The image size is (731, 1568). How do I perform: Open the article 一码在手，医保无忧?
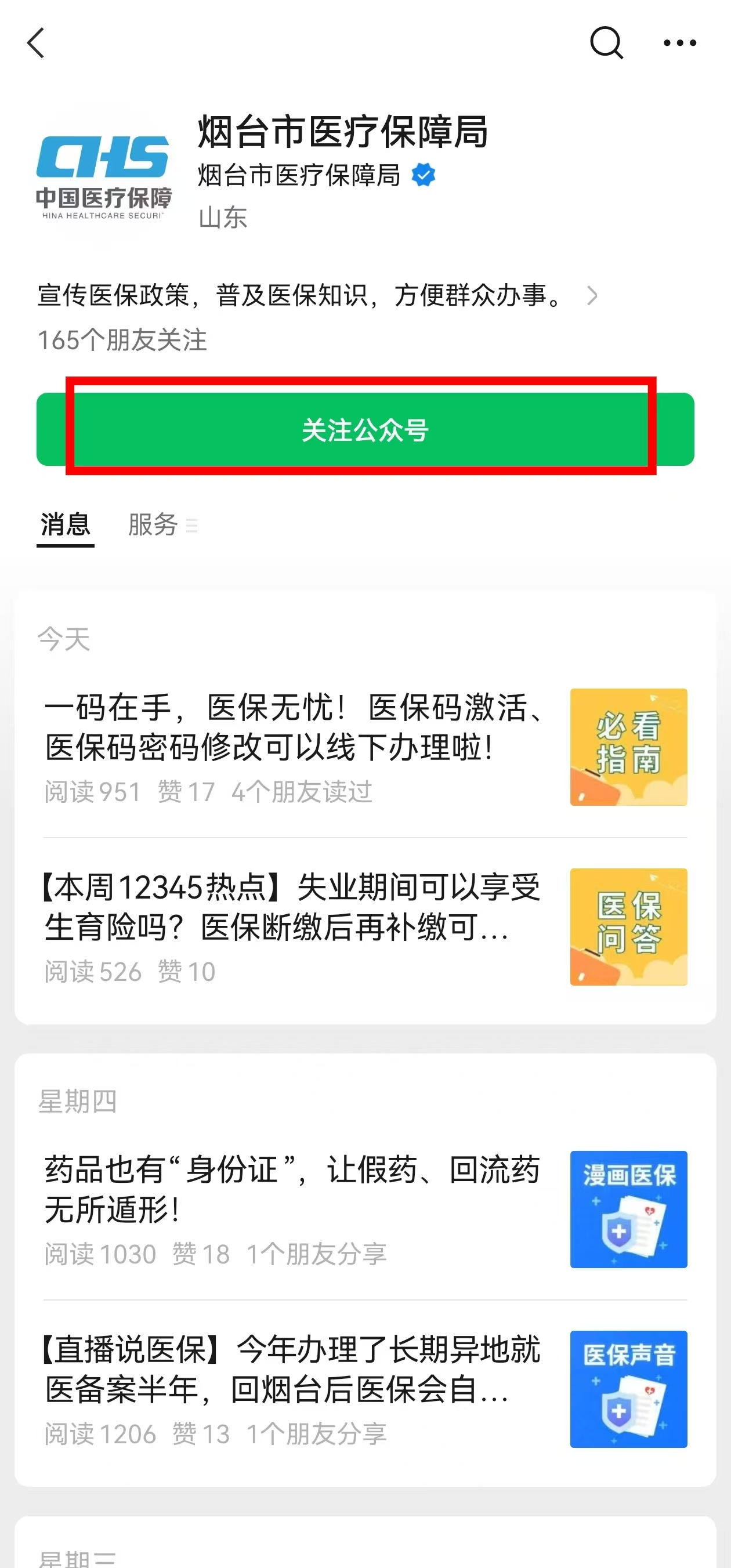tap(292, 727)
